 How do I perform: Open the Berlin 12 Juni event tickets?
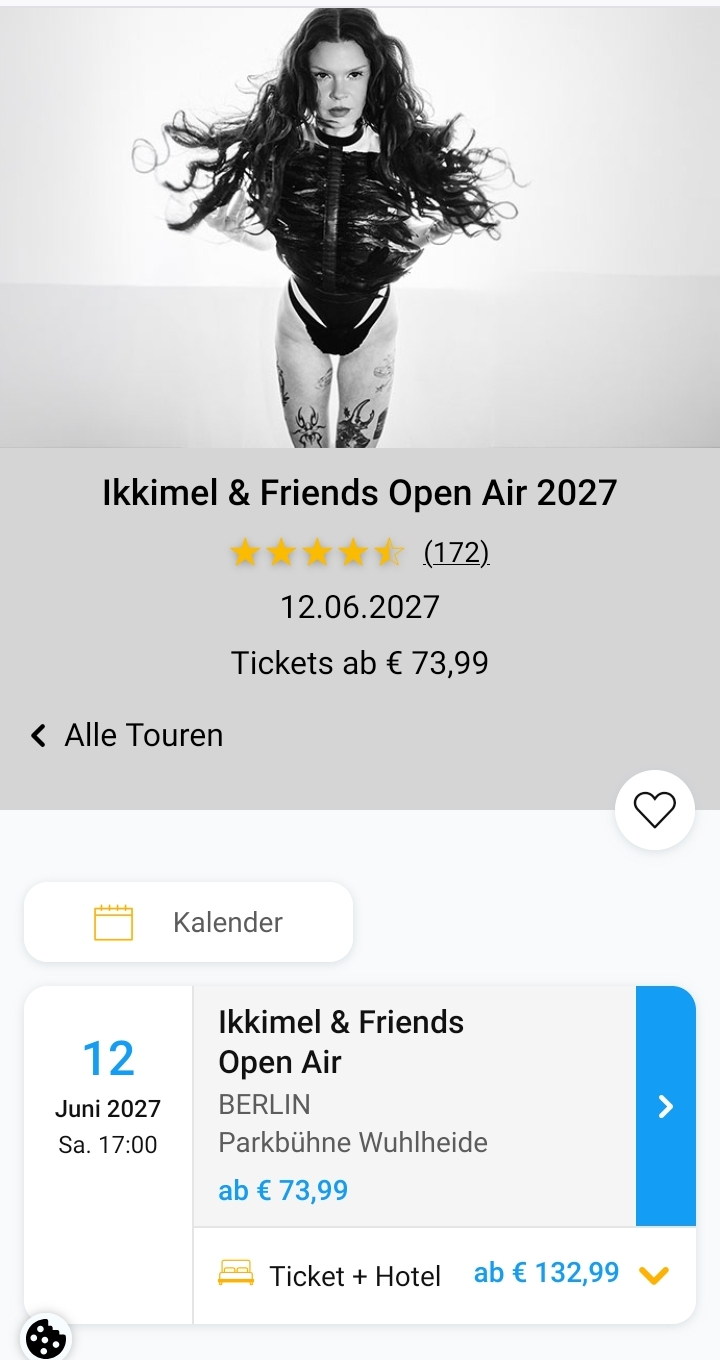pos(665,1106)
